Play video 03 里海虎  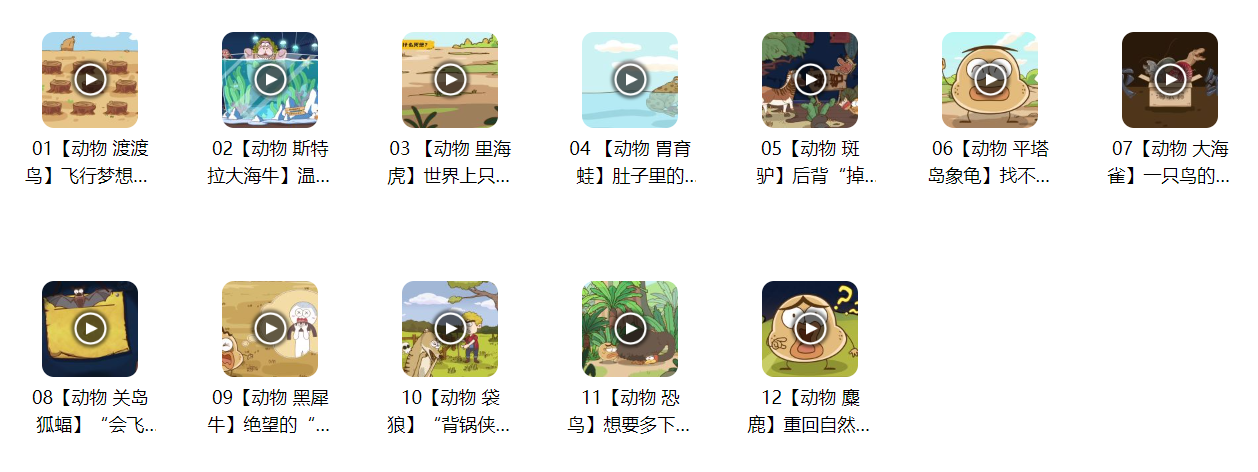[x=450, y=79]
